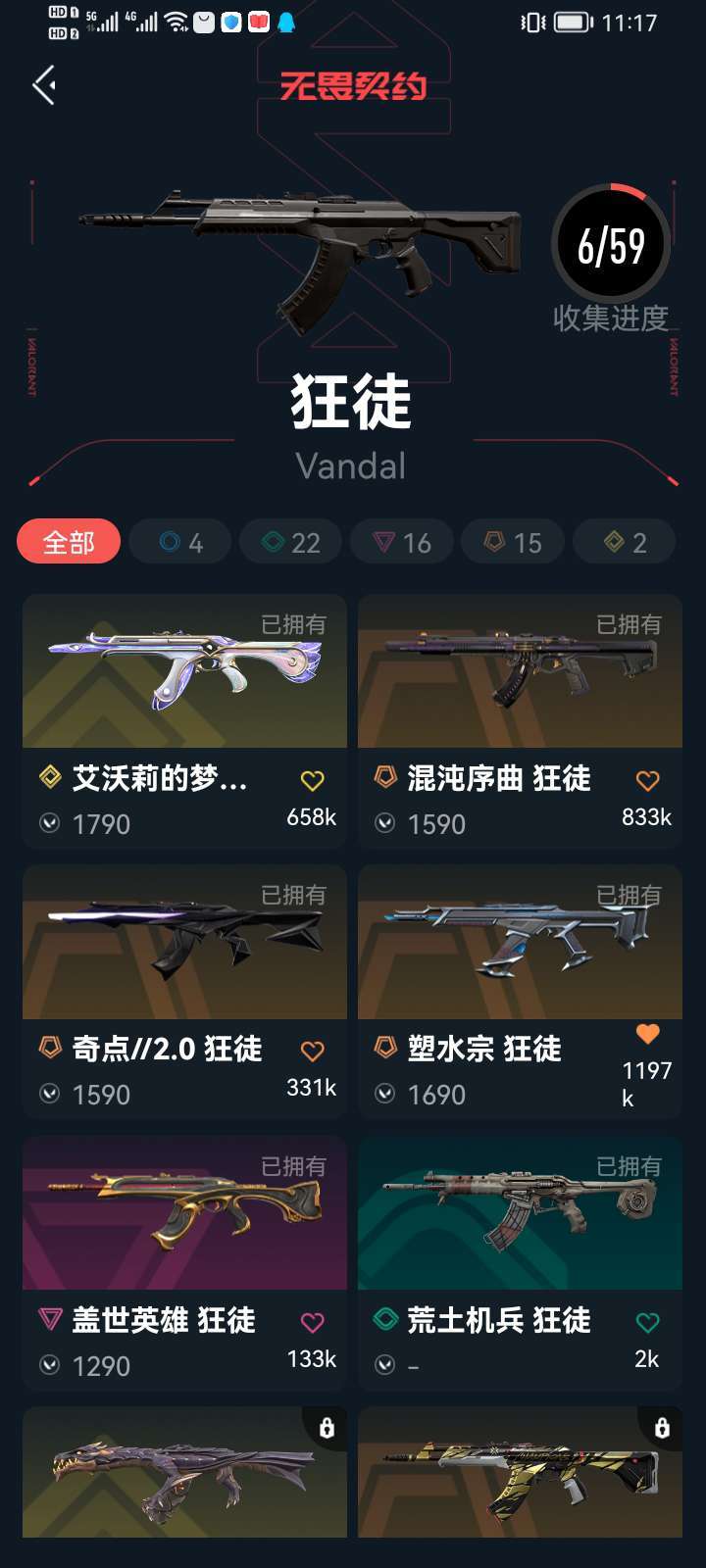Open the 艾沃莉的梦 Vandal skin card
Viewport: 706px width, 1568px height.
[184, 720]
